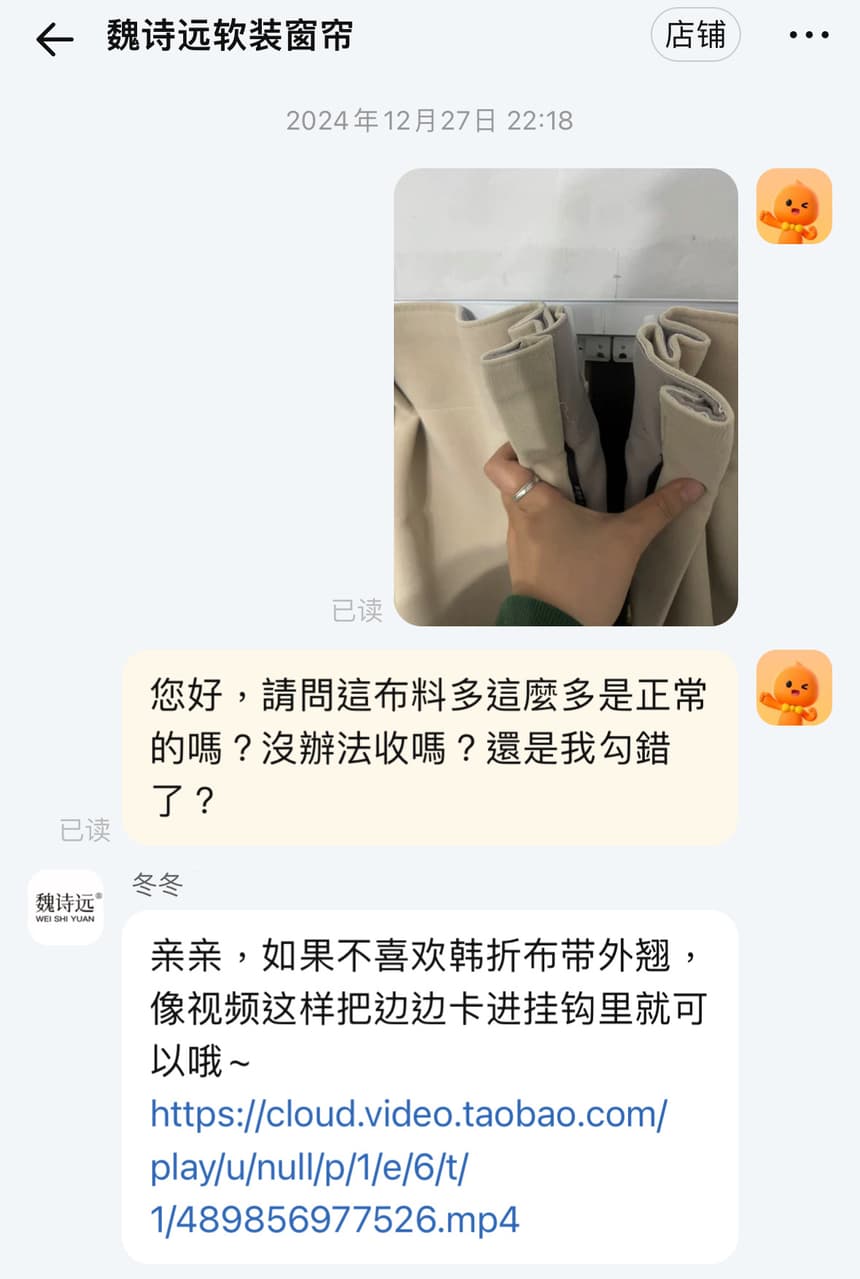Open the taobao video link
This screenshot has height=1279, width=860.
tap(408, 1165)
